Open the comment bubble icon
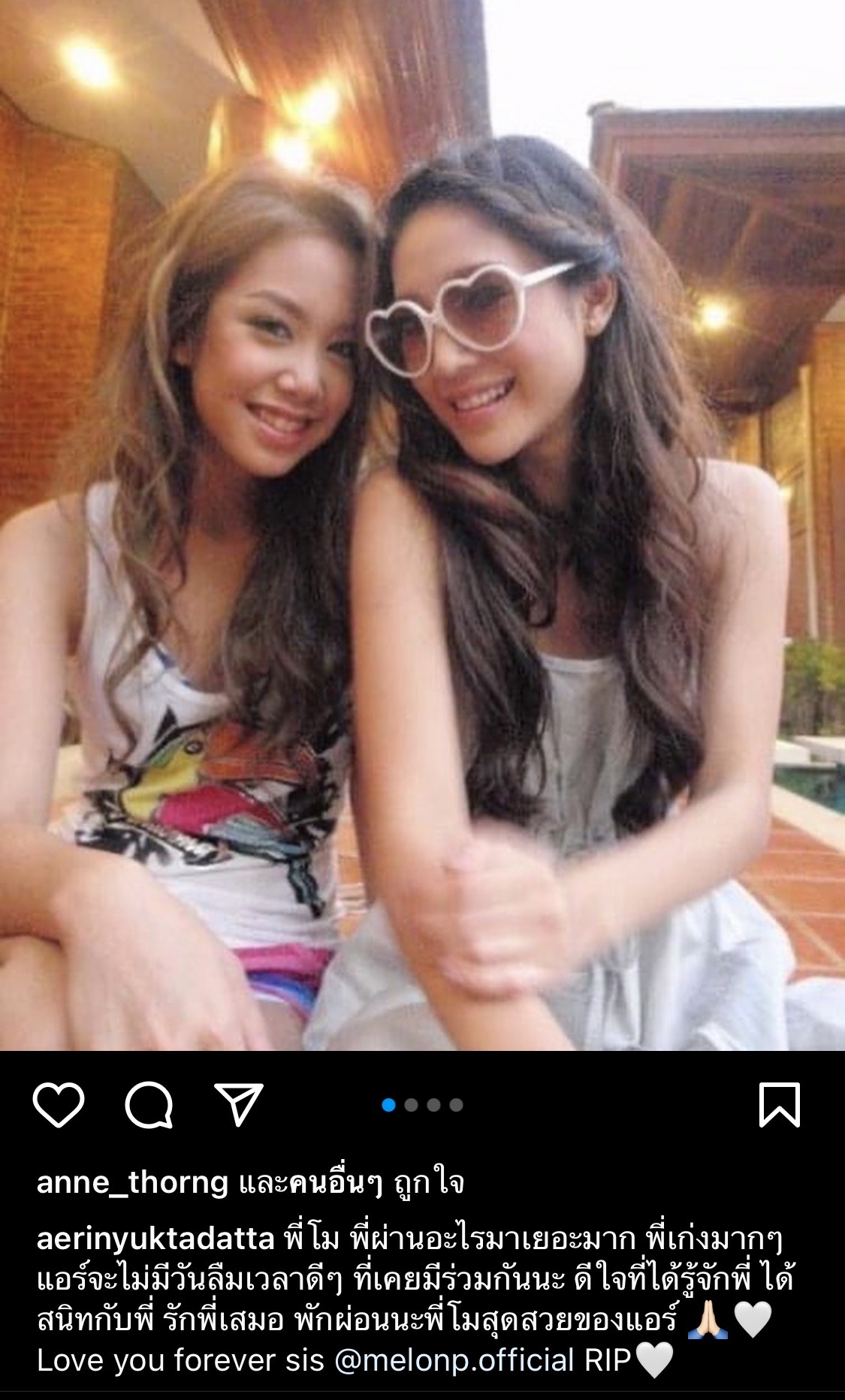This screenshot has height=1400, width=845. pyautogui.click(x=149, y=1104)
